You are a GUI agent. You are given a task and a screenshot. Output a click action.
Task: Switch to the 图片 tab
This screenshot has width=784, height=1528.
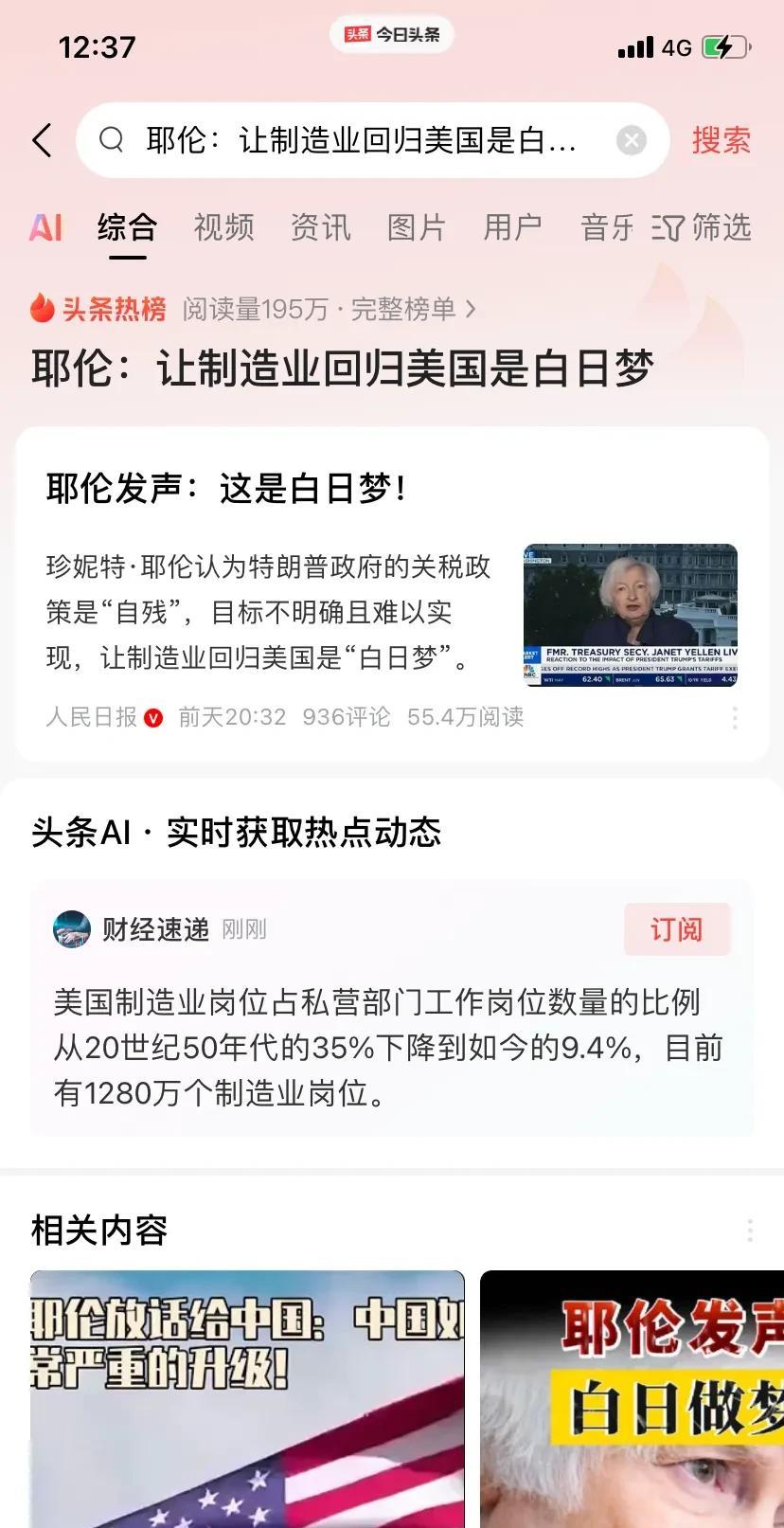pos(417,227)
